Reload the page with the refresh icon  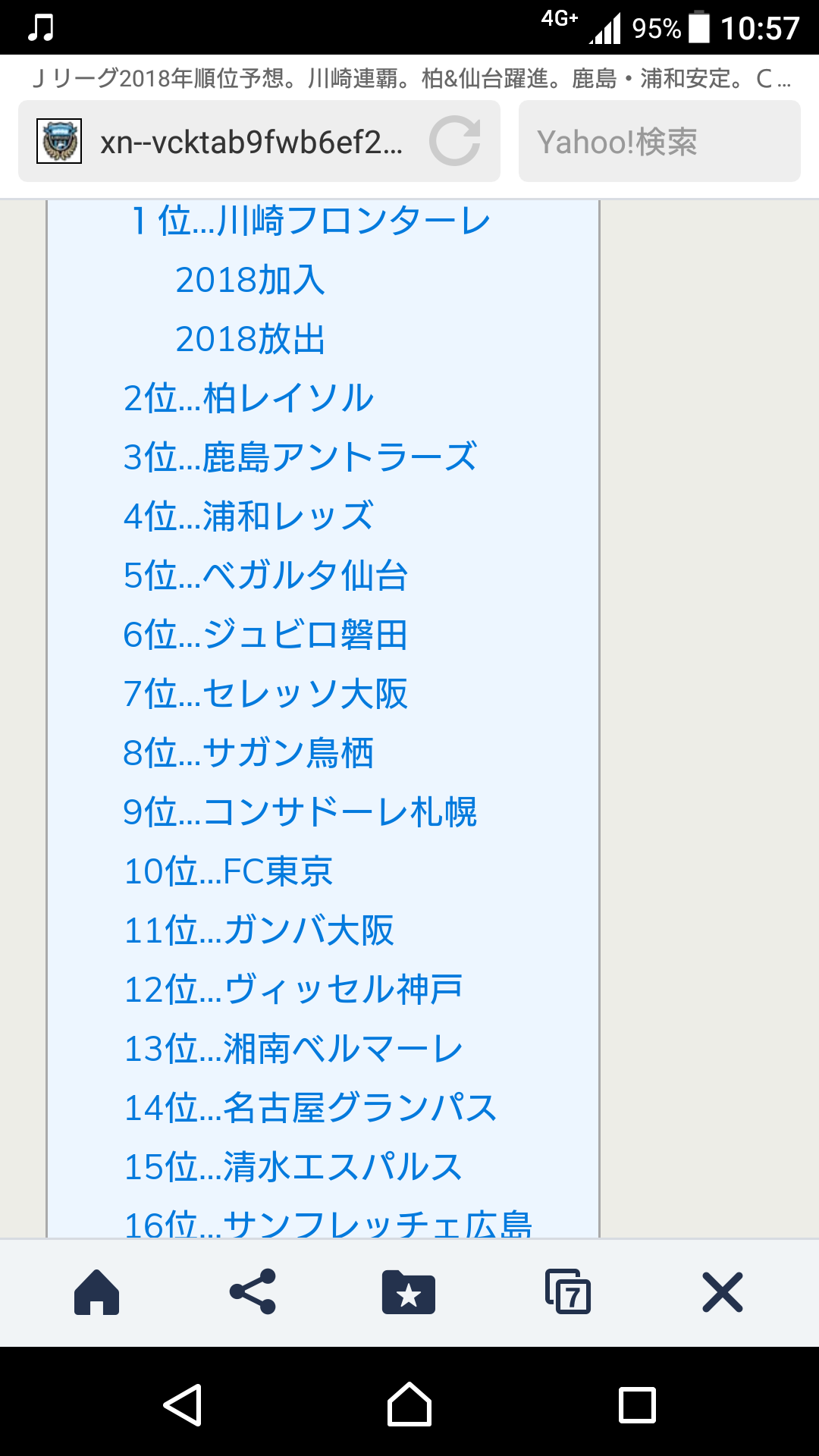point(455,141)
